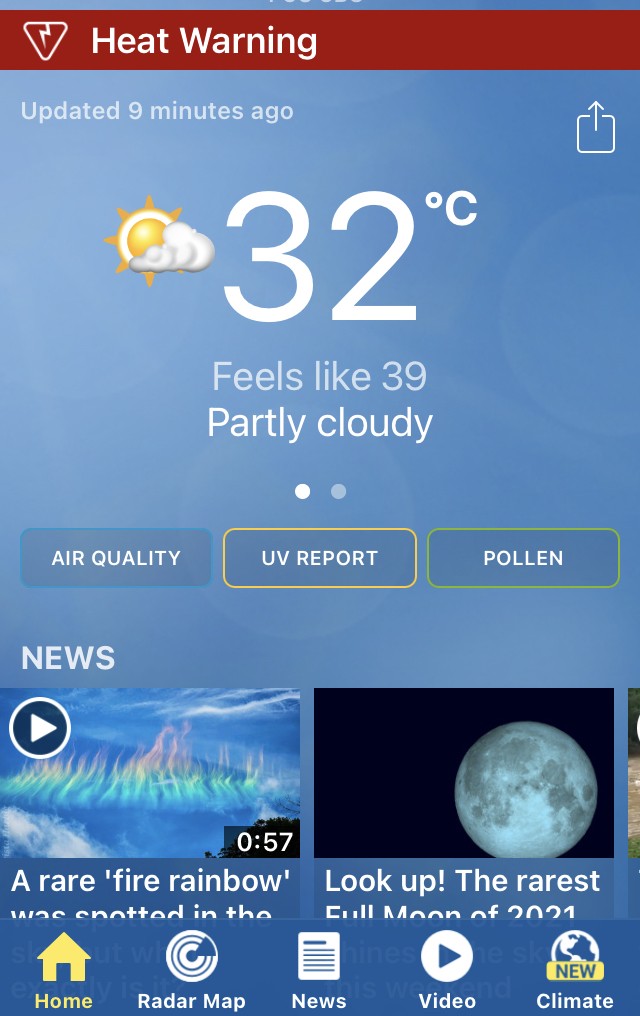Check the Pollen report
The width and height of the screenshot is (640, 1016).
point(523,558)
